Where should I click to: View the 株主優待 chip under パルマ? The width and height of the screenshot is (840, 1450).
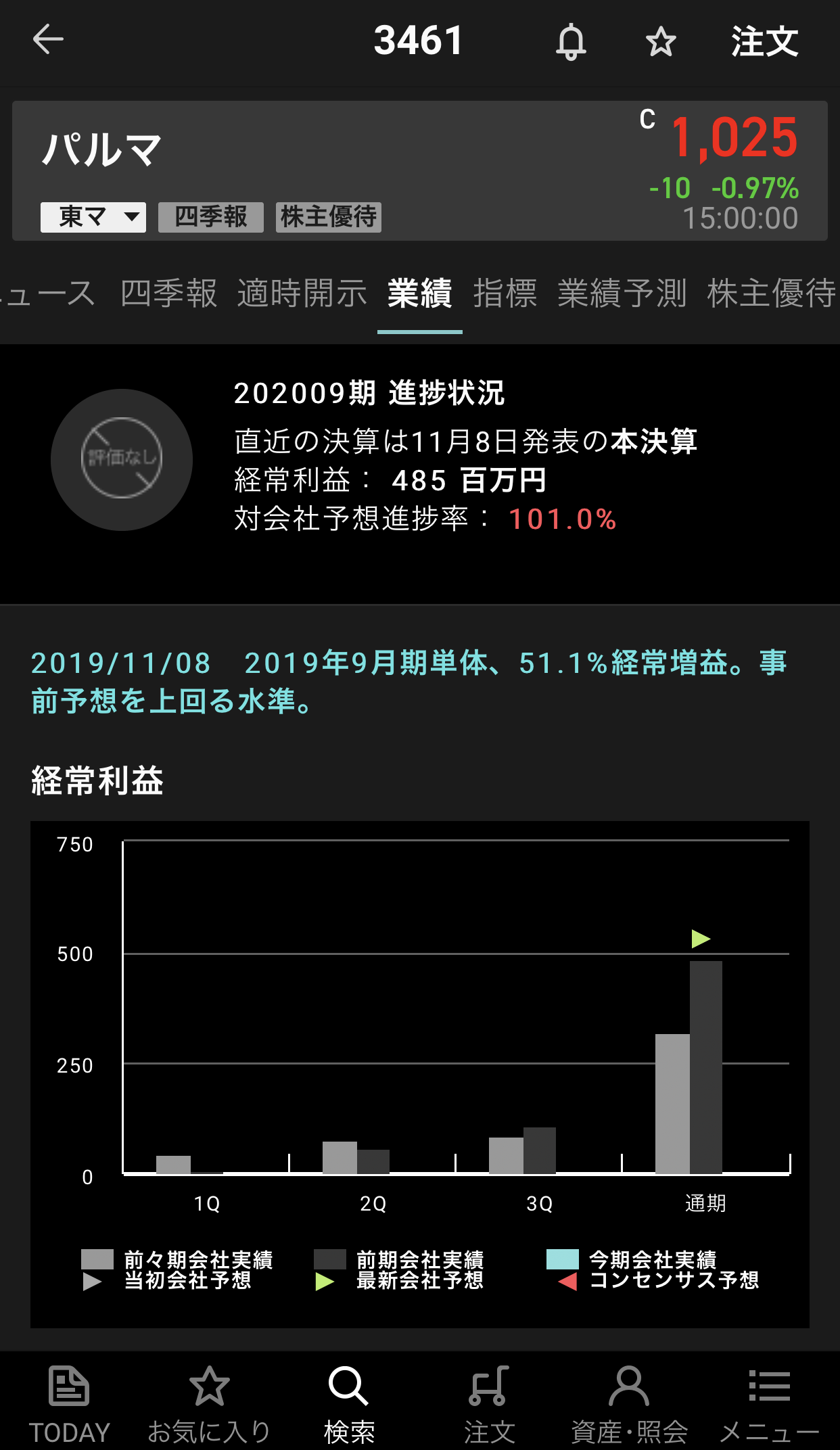328,217
